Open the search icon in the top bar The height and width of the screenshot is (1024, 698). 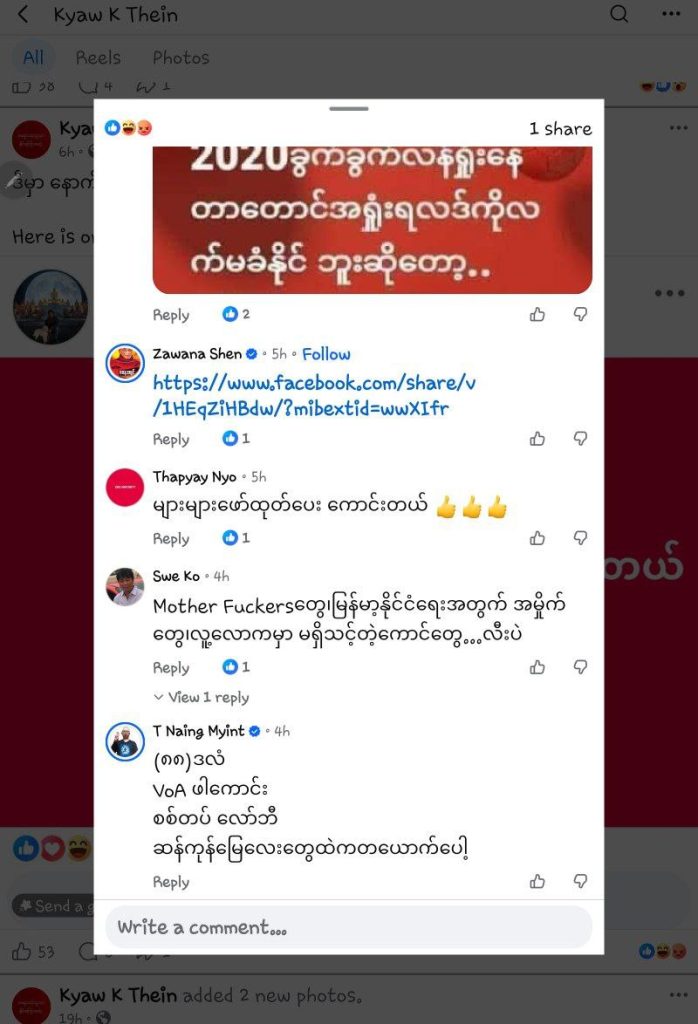pos(619,14)
